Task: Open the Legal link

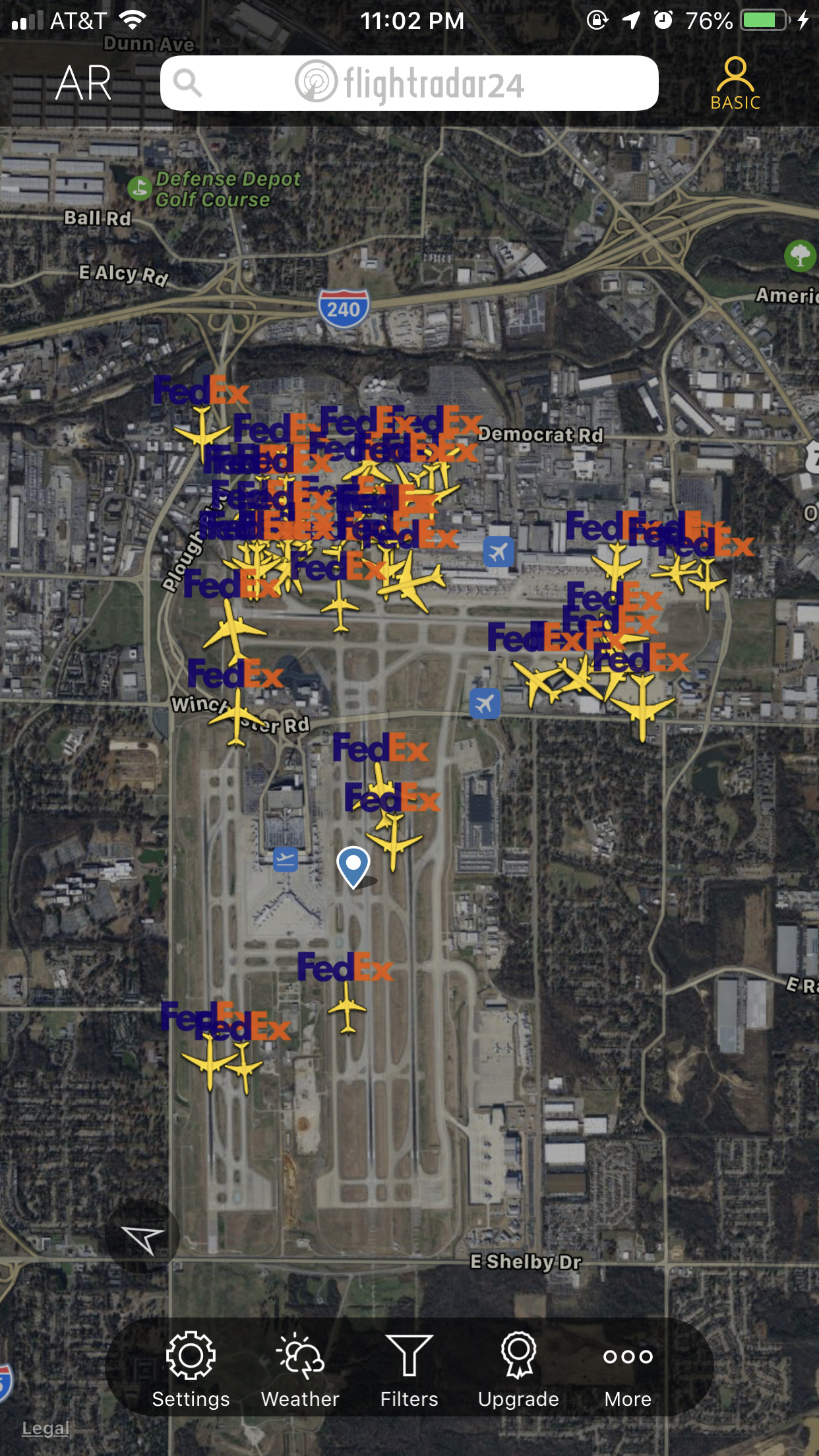Action: coord(45,1428)
